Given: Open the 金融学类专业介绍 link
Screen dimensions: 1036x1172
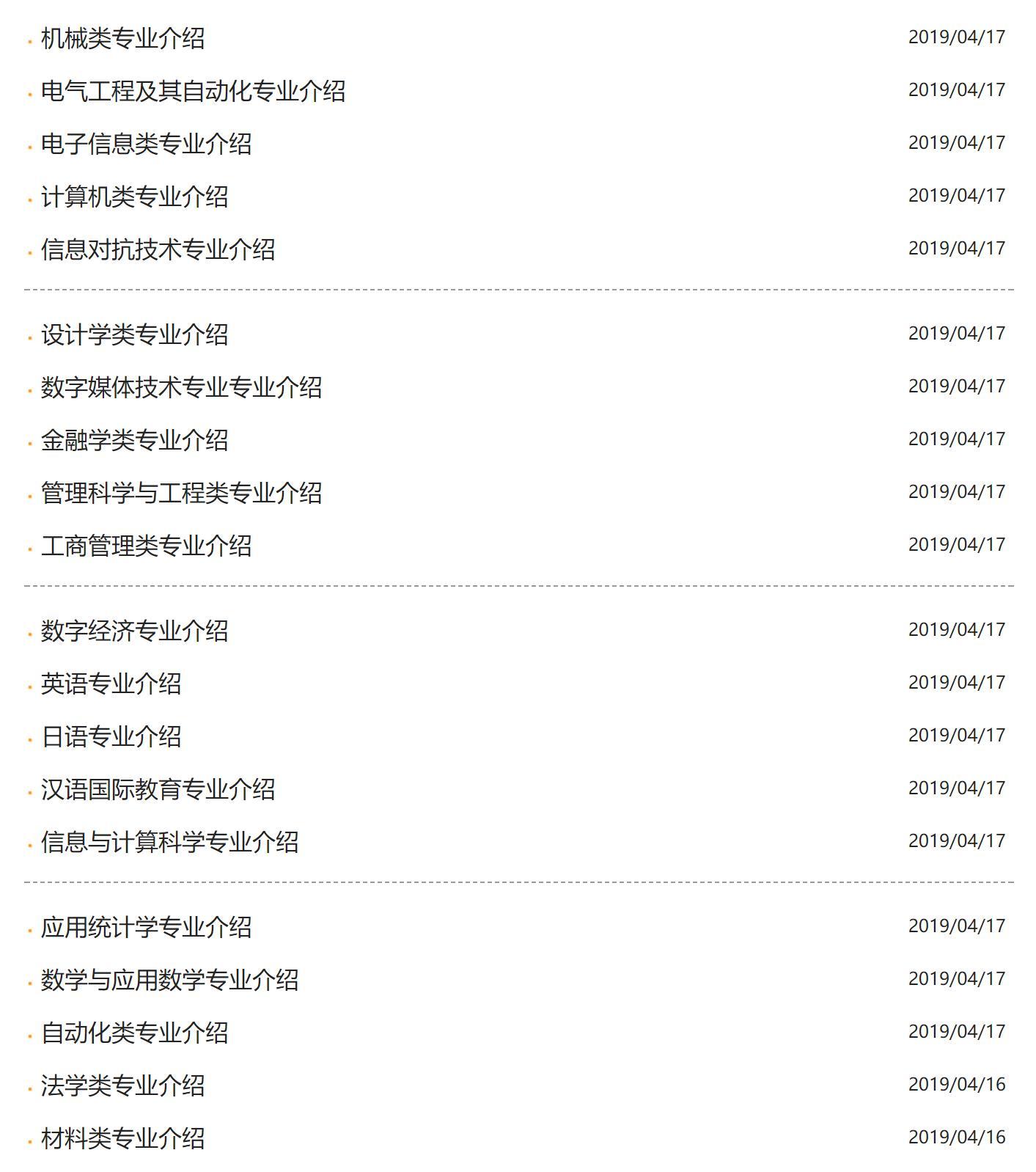Looking at the screenshot, I should pos(136,439).
